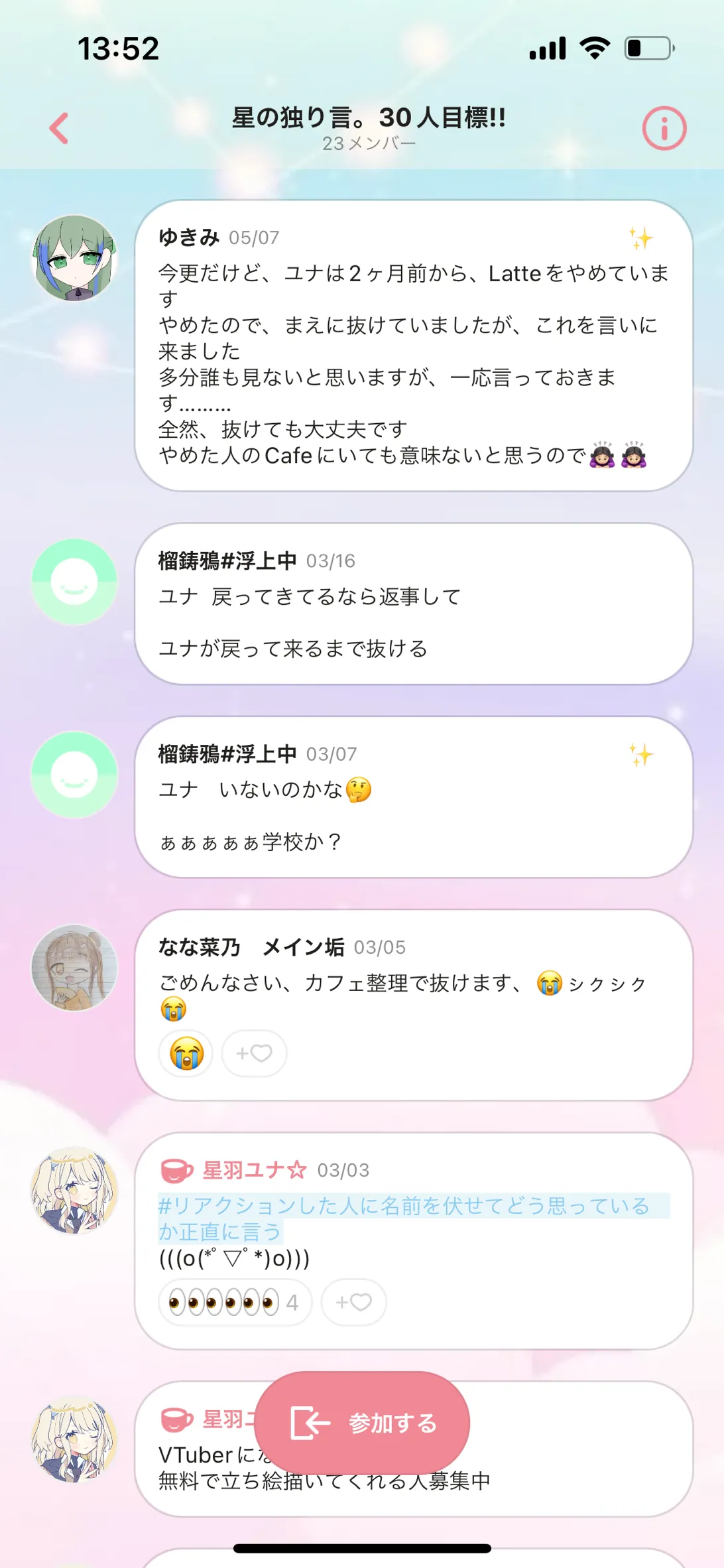Open なな菜乃's profile avatar
This screenshot has width=724, height=1568.
[74, 968]
